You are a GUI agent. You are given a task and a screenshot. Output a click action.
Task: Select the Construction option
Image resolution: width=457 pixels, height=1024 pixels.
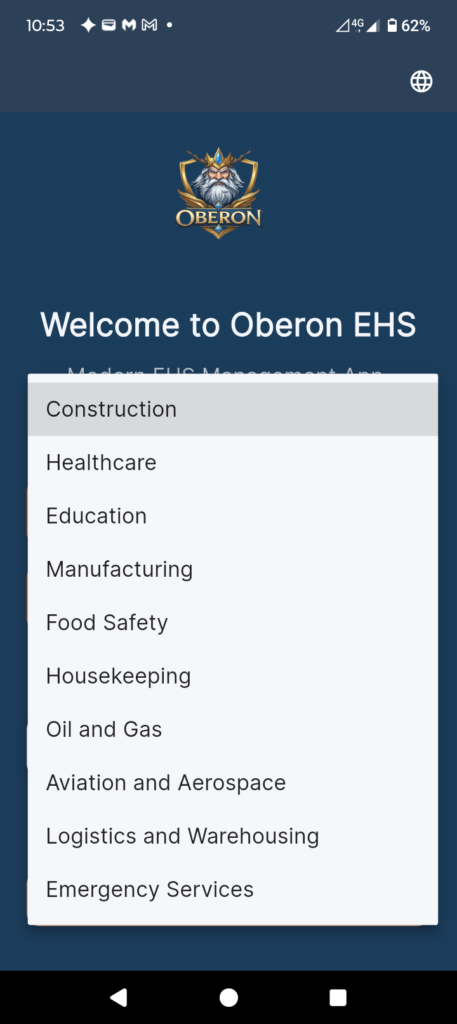click(232, 409)
